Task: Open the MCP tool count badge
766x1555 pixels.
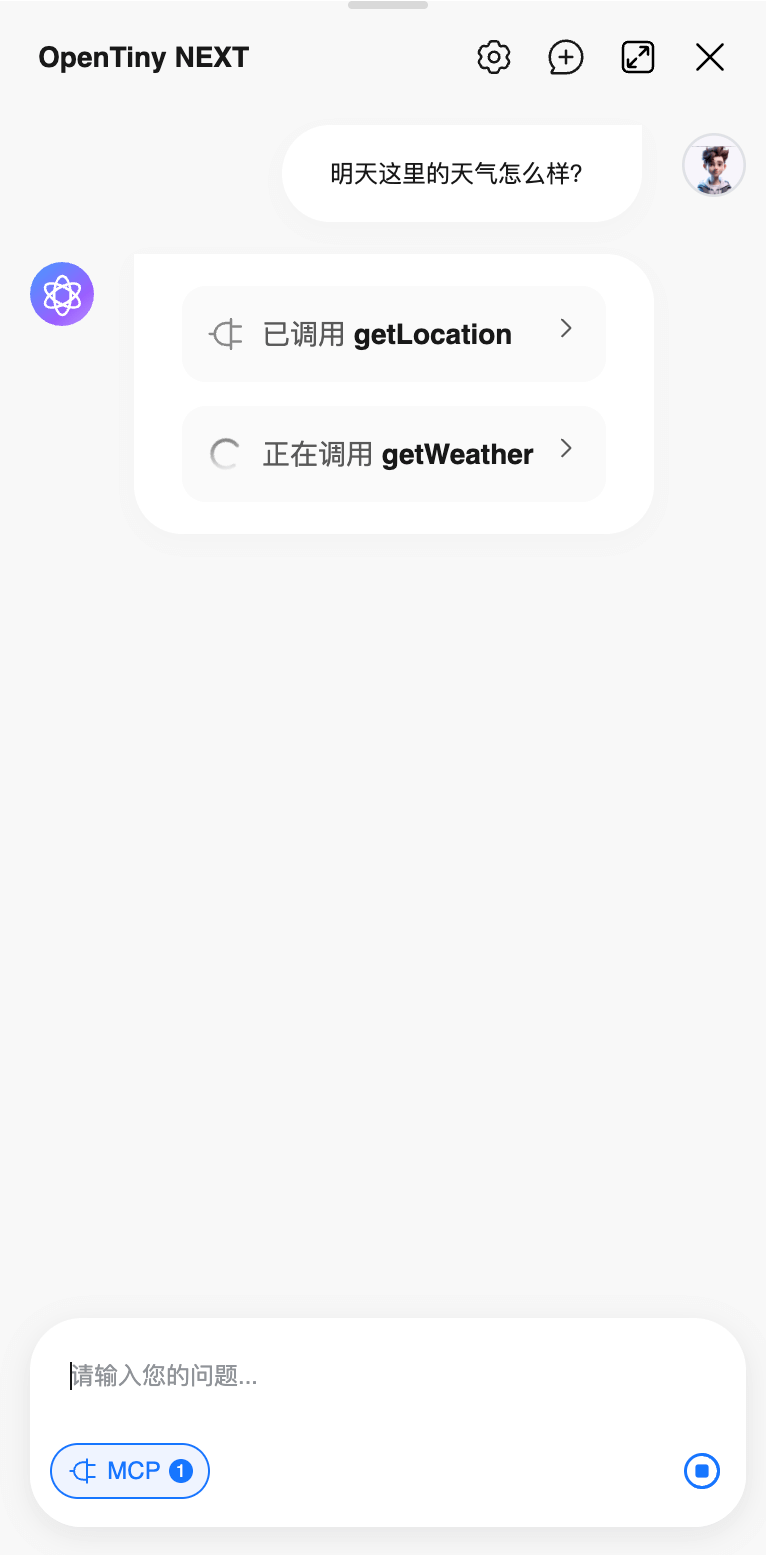Action: click(180, 1470)
